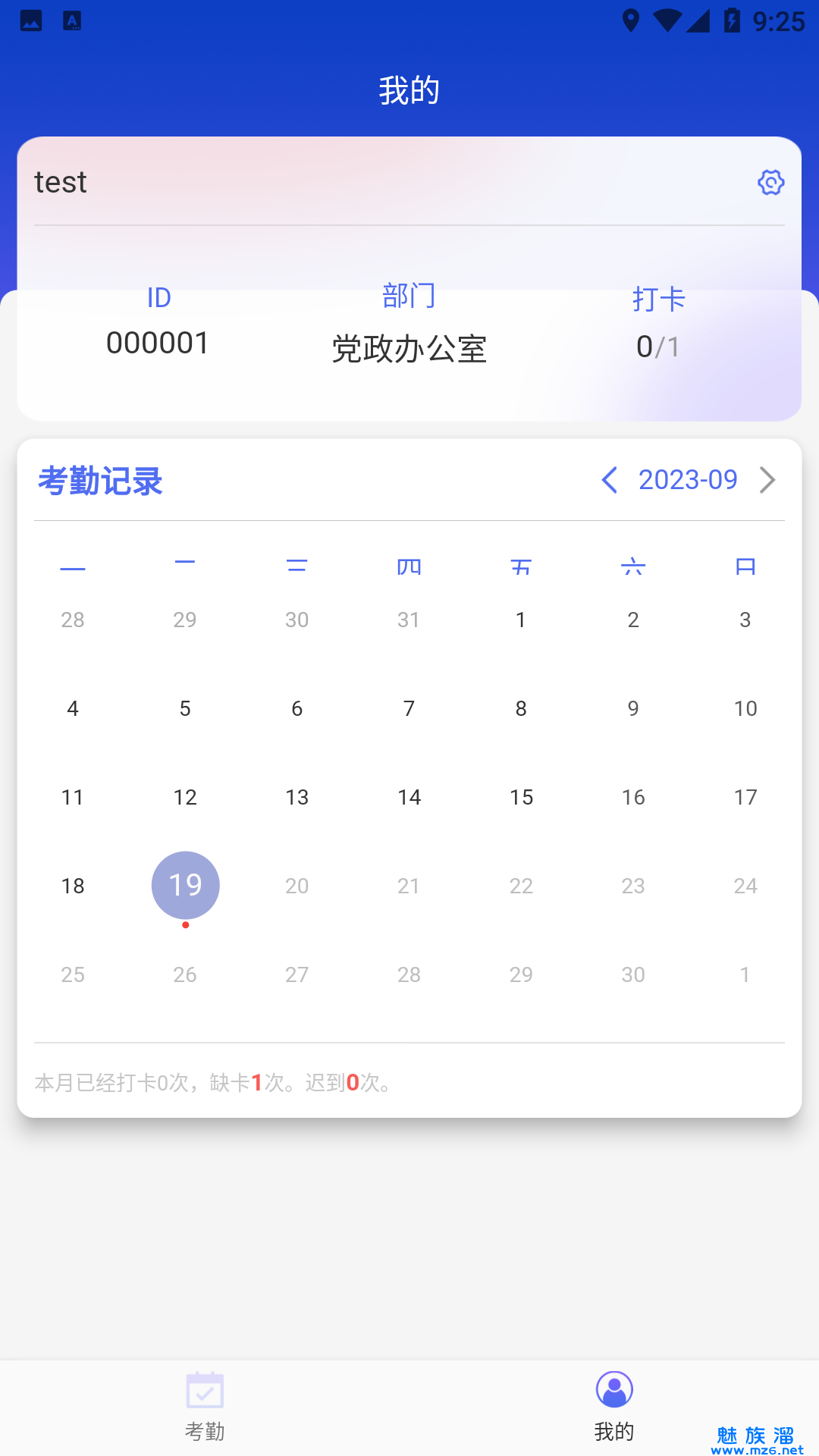Screen dimensions: 819x1456
Task: Select highlighted date 19 in calendar
Action: 185,885
